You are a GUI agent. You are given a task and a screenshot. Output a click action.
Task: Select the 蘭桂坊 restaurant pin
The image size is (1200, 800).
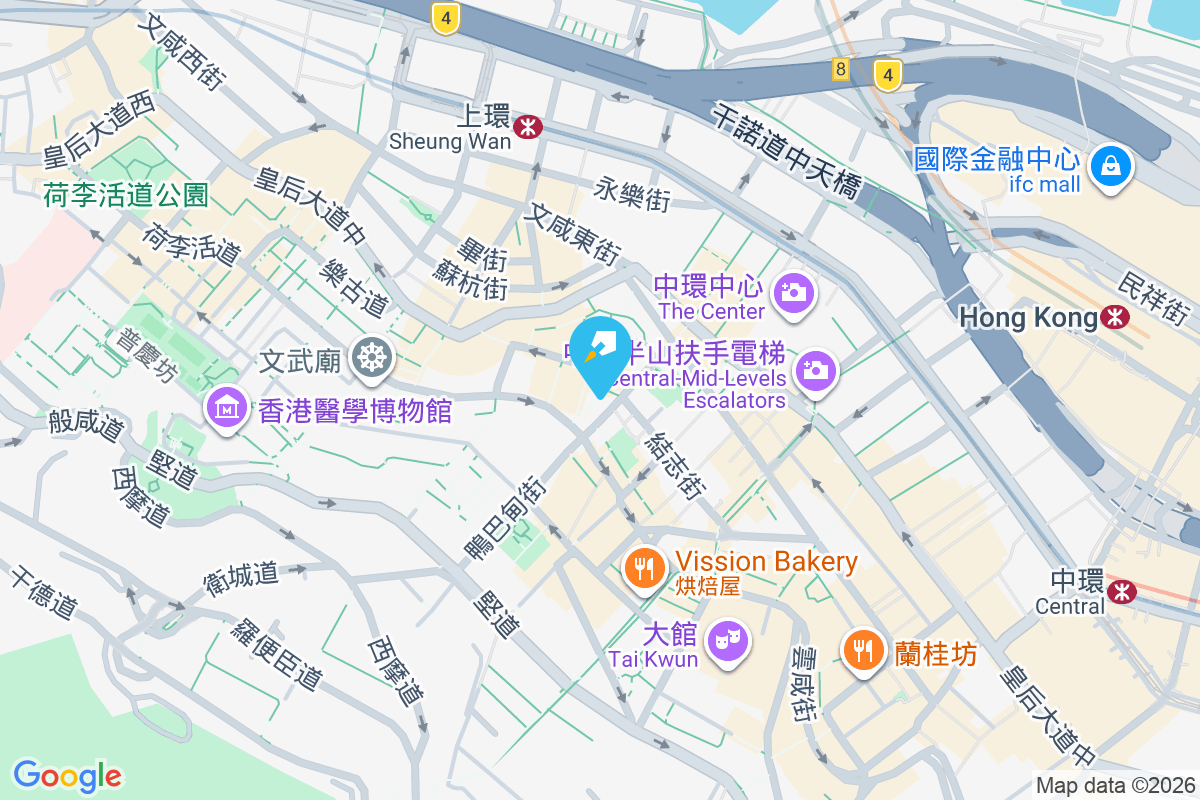tap(862, 651)
